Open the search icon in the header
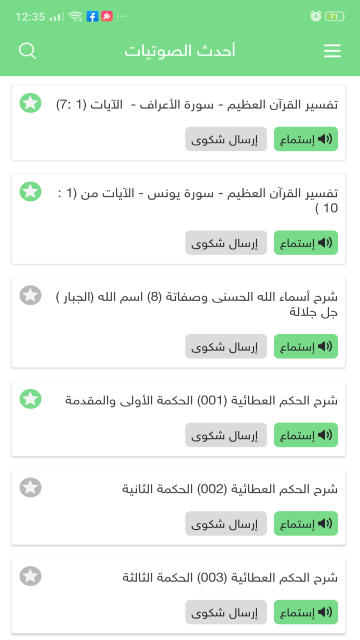Viewport: 360px width, 640px height. click(x=27, y=51)
